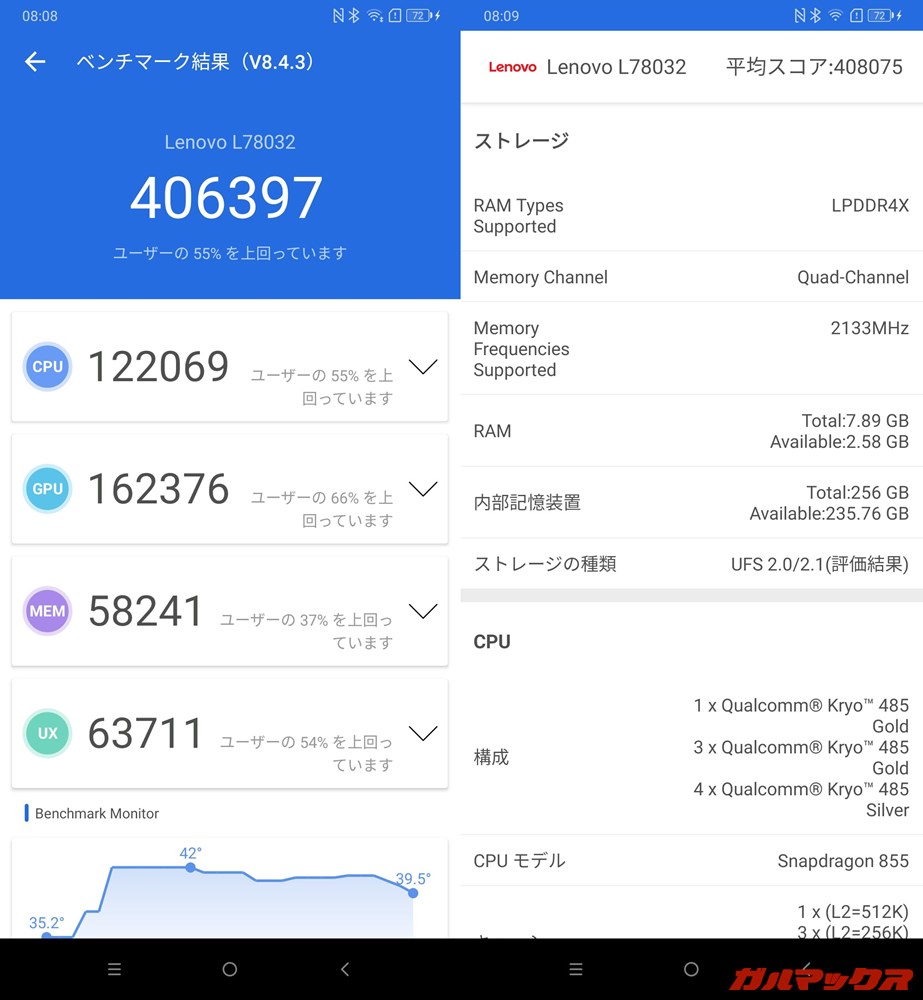This screenshot has width=923, height=1000.
Task: Expand the CPU score details
Action: coord(423,367)
